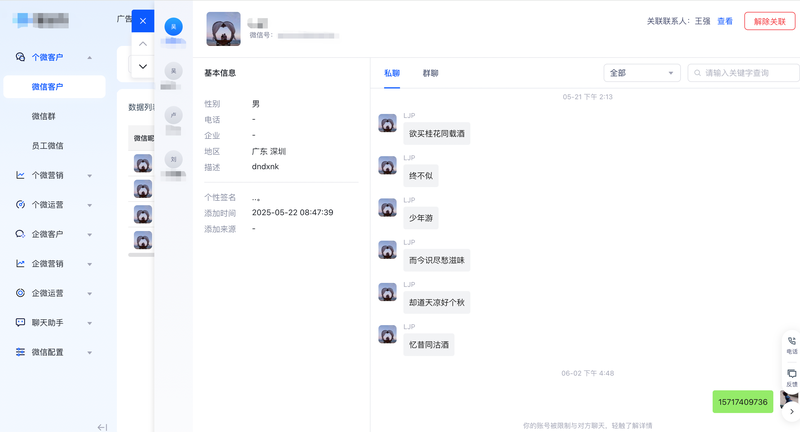Open the 全部 filter dropdown

coord(642,73)
